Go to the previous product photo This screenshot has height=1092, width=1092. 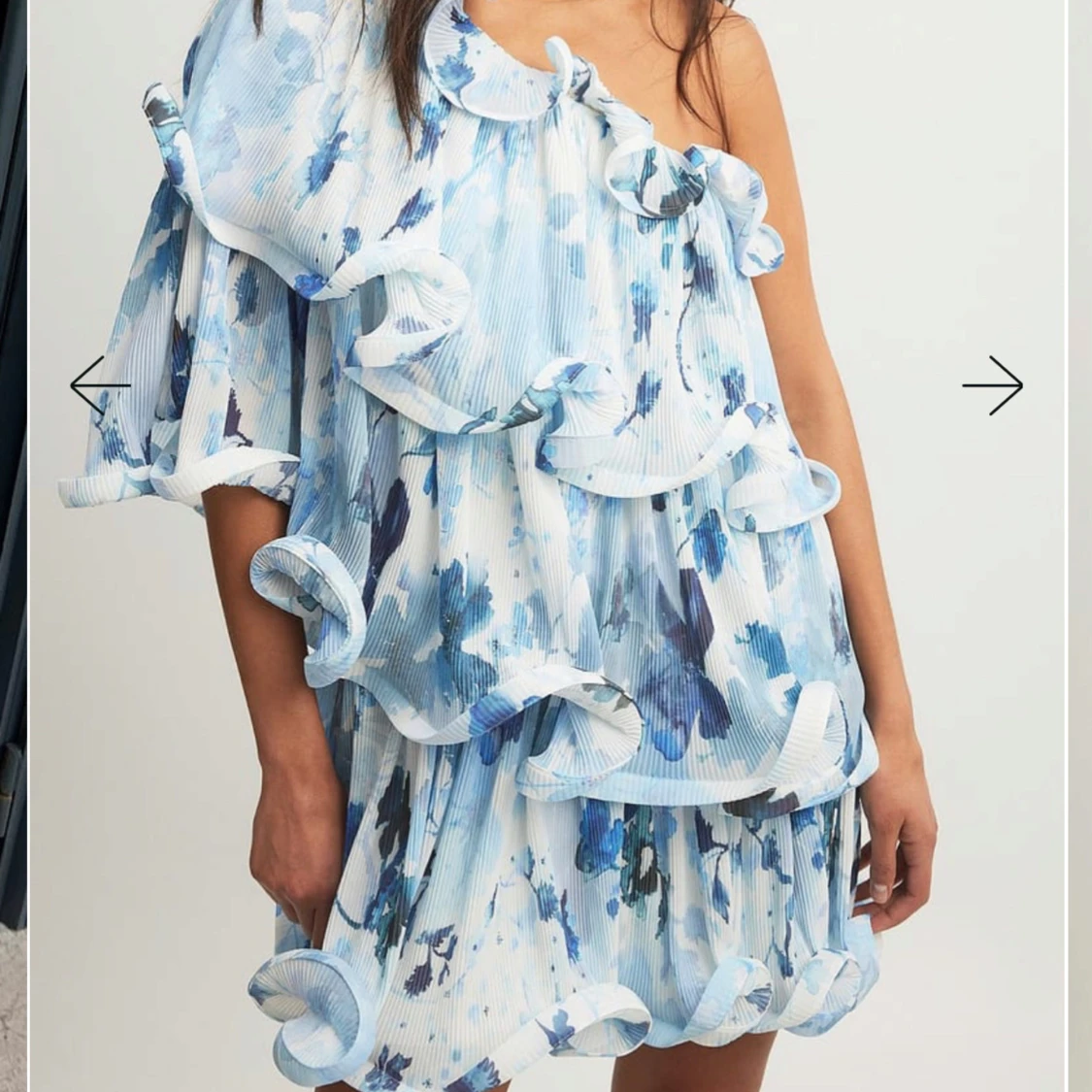tap(100, 385)
